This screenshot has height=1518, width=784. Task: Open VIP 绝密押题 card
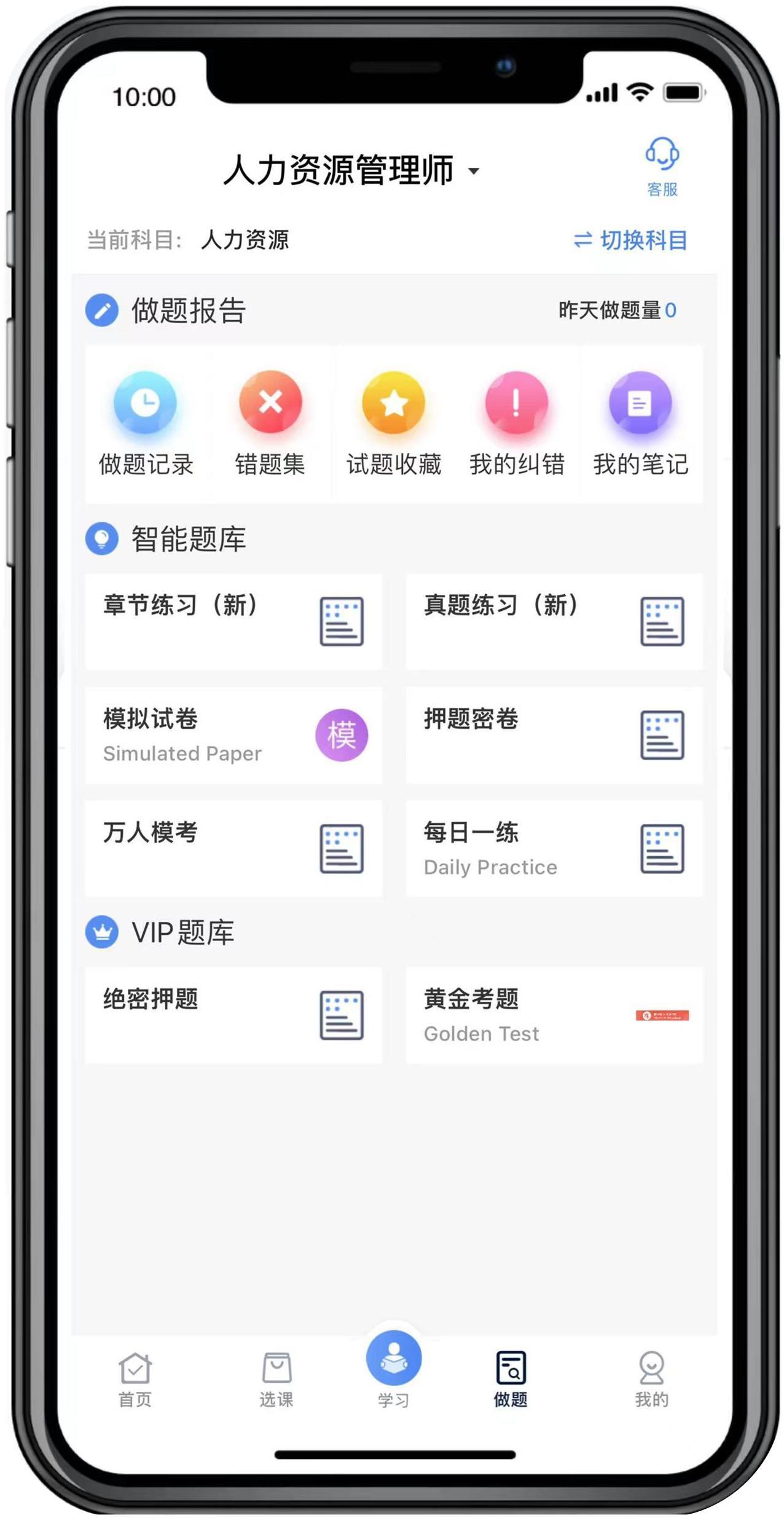tap(233, 1015)
